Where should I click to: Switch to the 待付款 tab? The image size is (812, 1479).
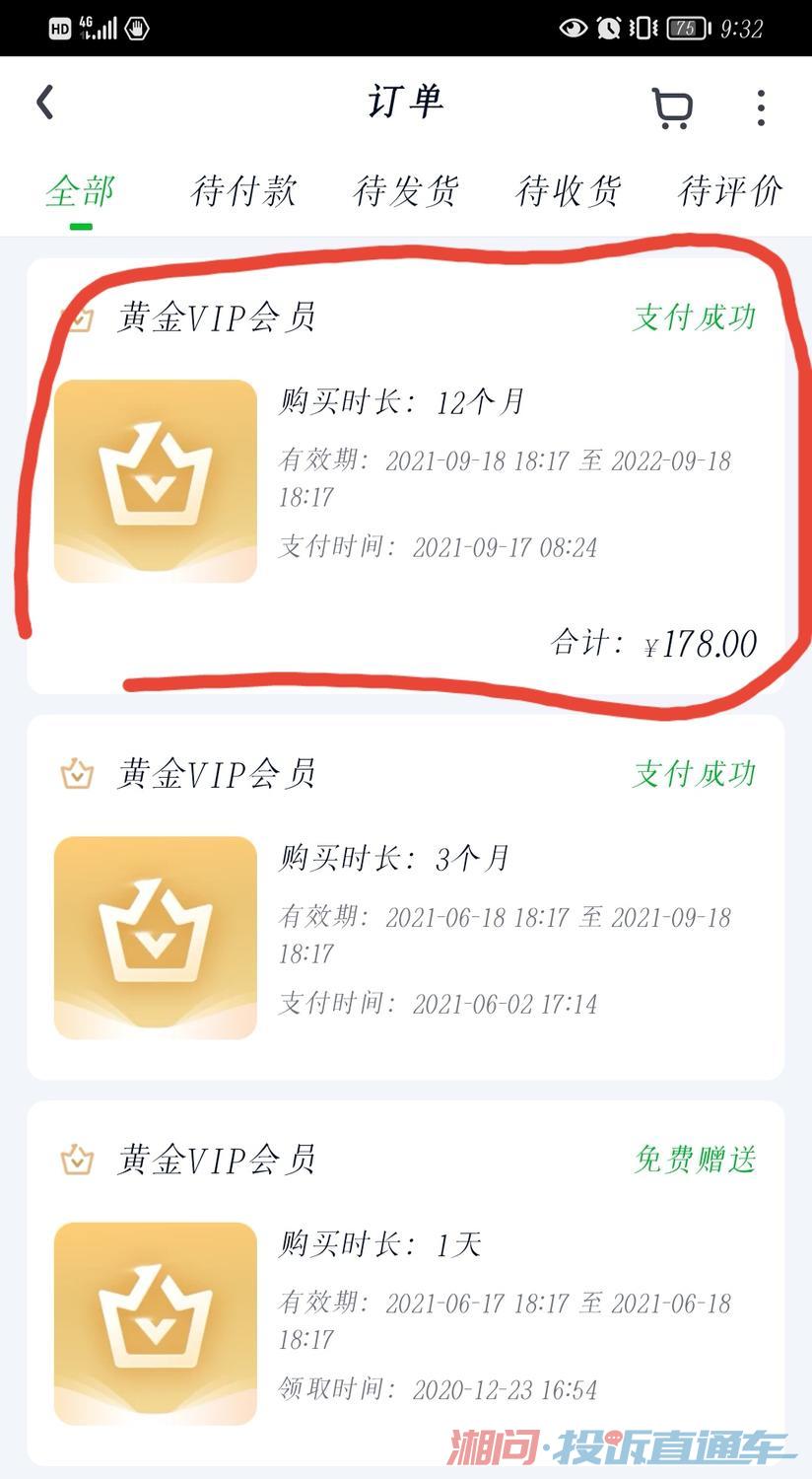tap(242, 191)
